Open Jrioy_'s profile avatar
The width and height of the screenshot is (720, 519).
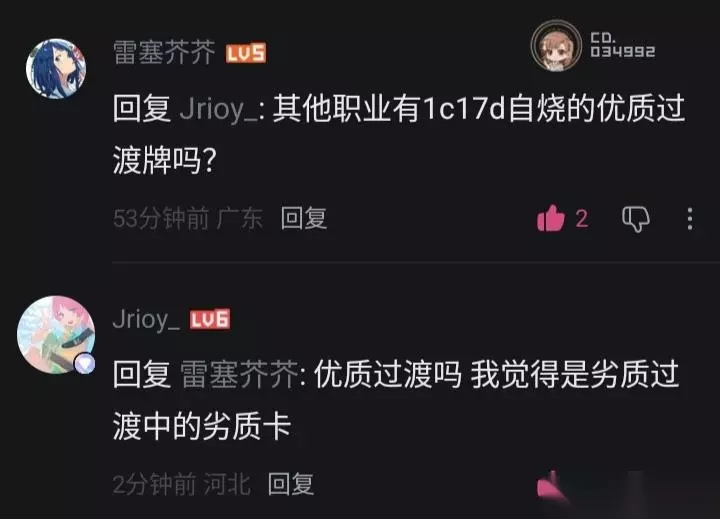point(56,334)
